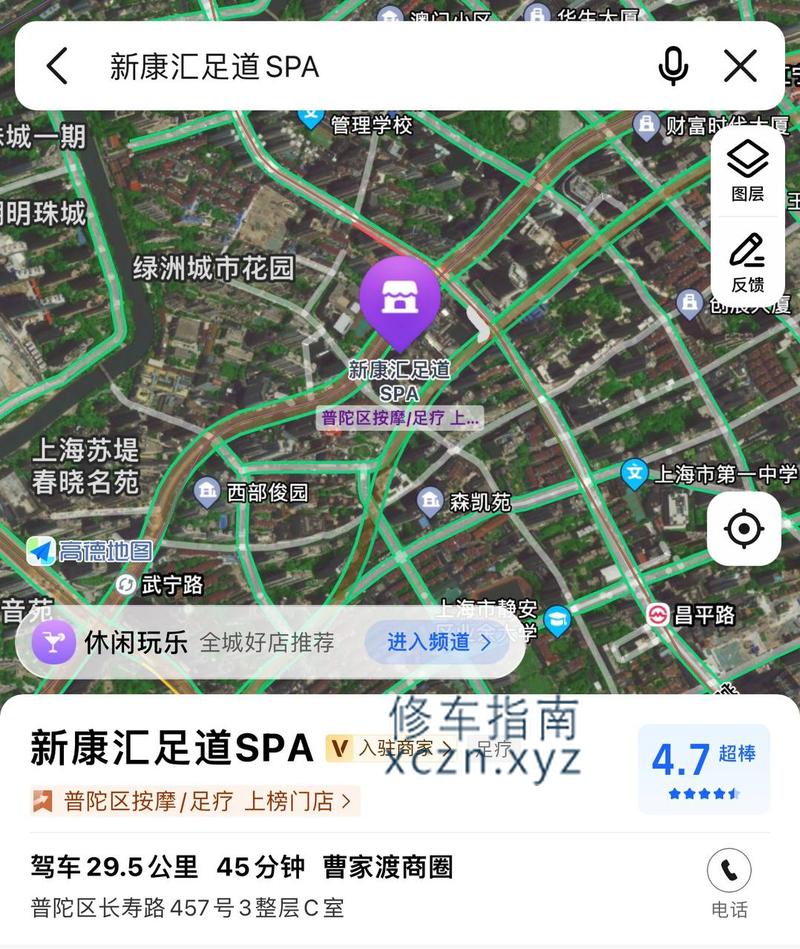Open the 图层 map layers option
Image resolution: width=800 pixels, height=949 pixels.
tap(747, 171)
